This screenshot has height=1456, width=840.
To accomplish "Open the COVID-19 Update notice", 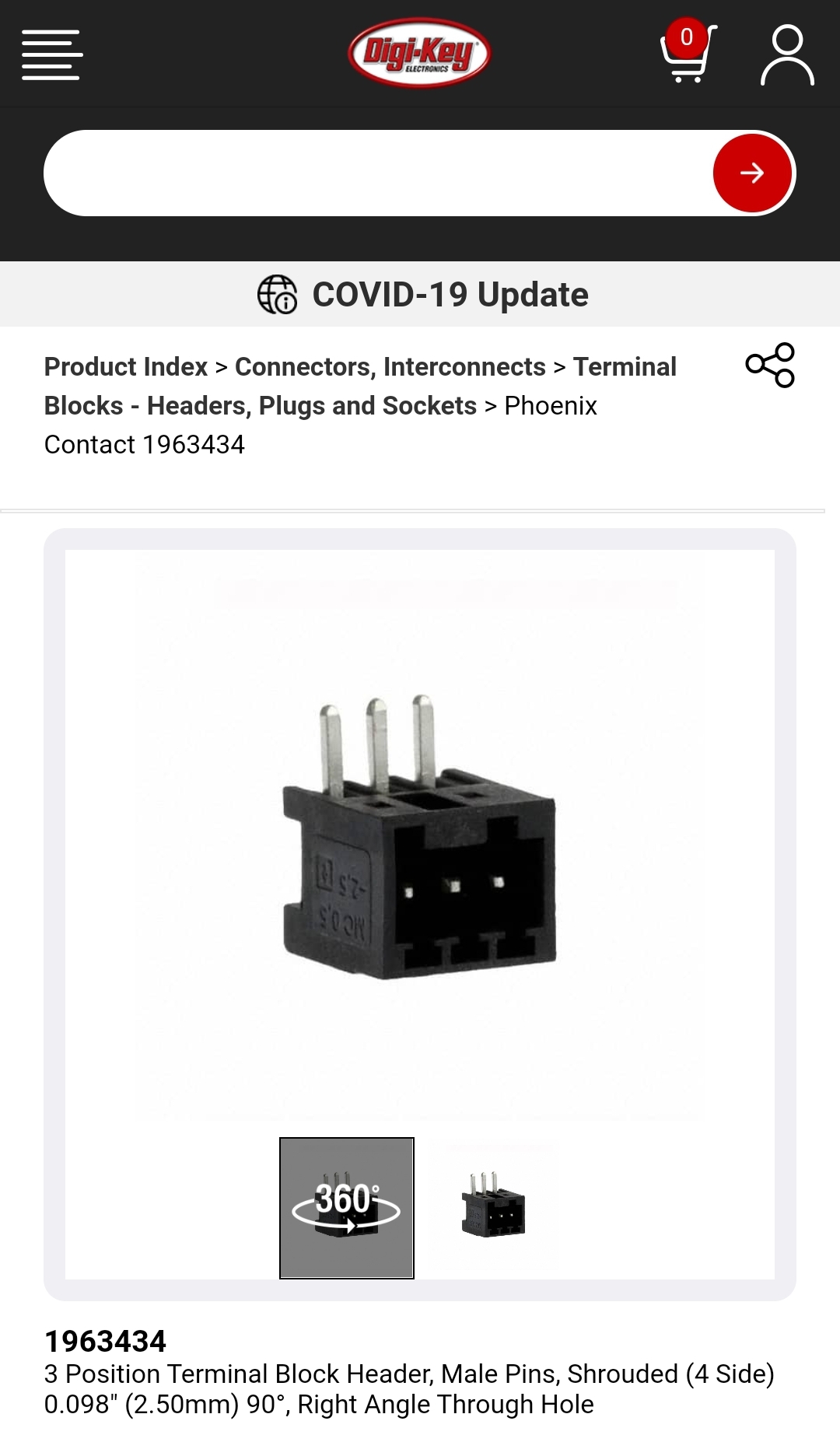I will tap(422, 295).
